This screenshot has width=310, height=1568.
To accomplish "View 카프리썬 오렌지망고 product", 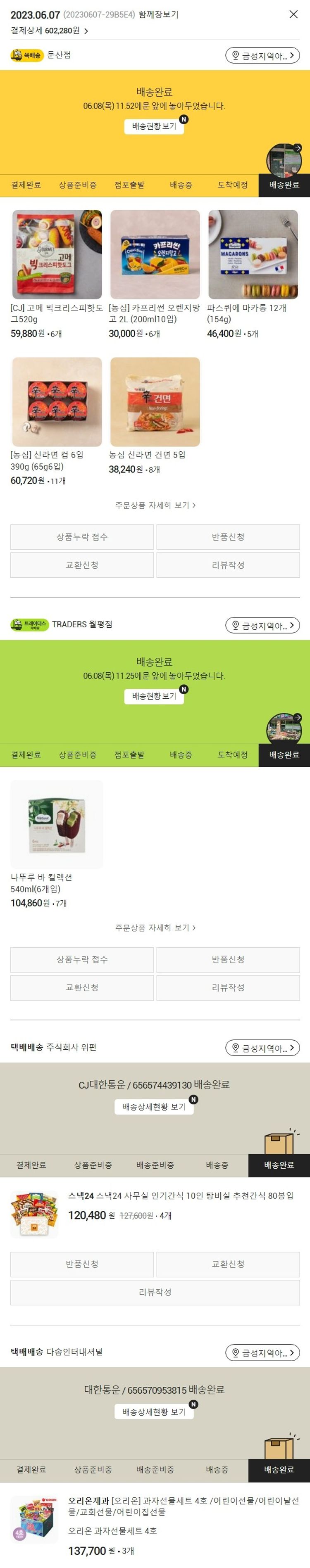I will (x=155, y=254).
